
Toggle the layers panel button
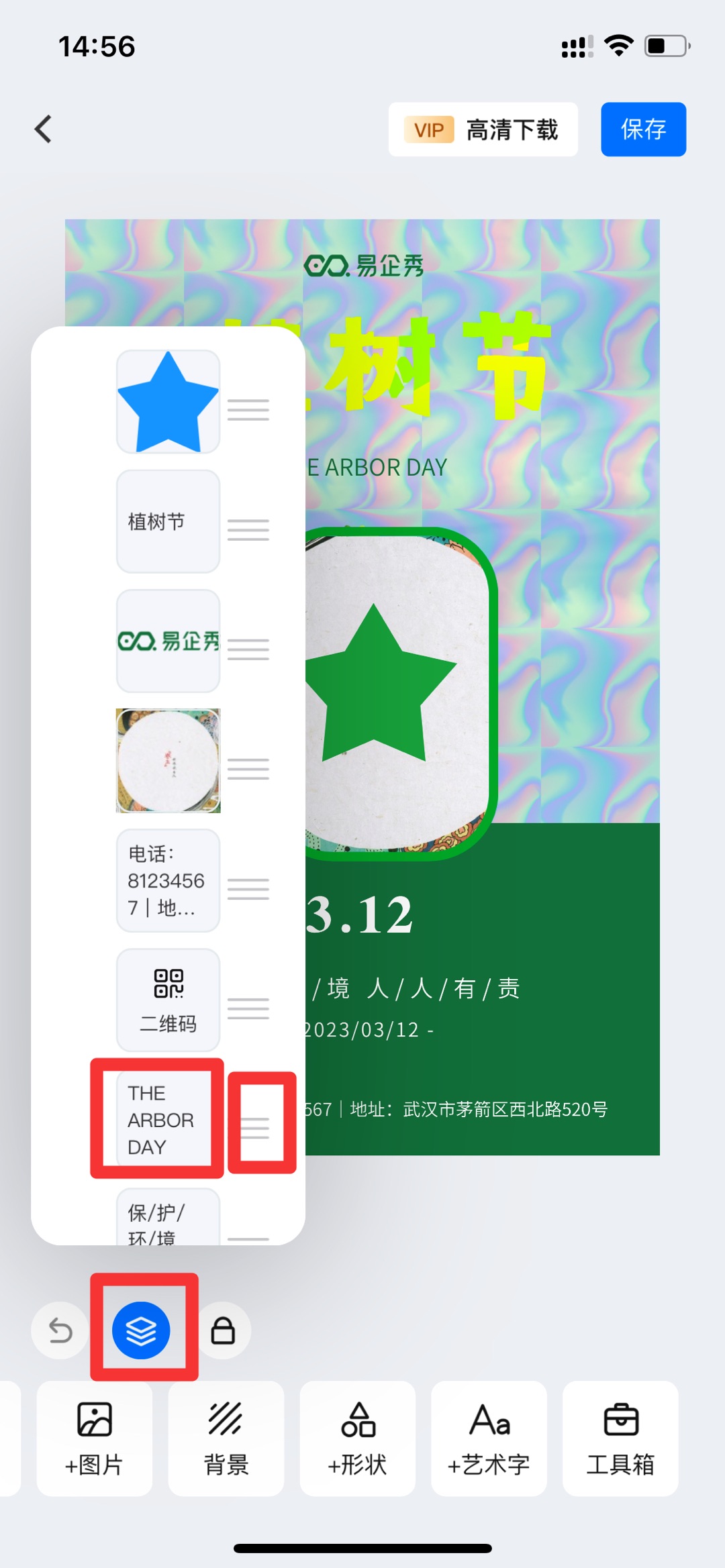pyautogui.click(x=141, y=1330)
